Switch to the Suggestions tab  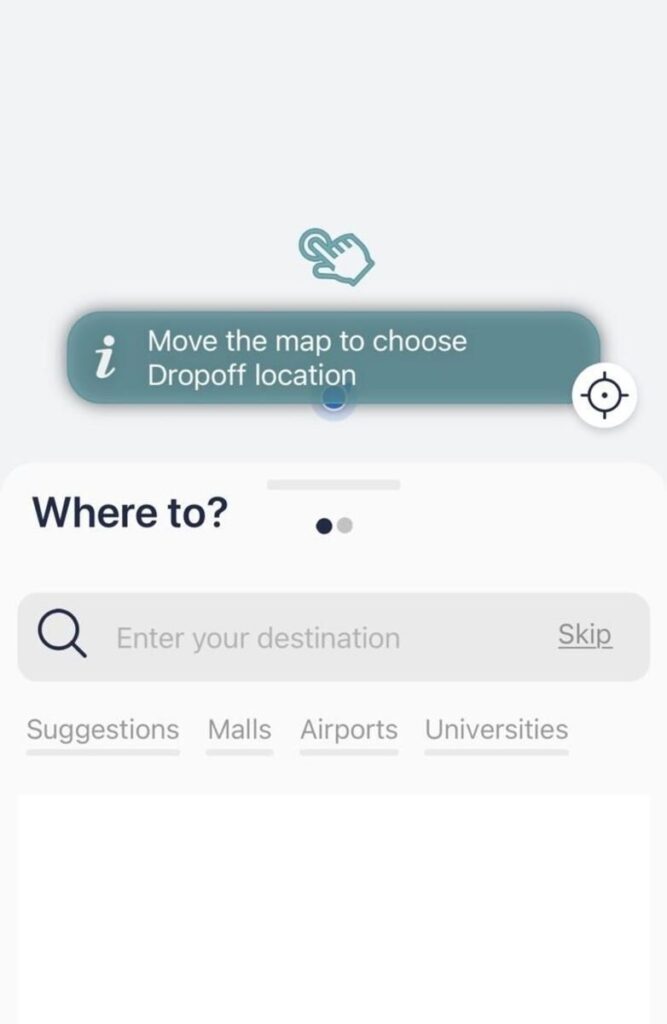pos(103,730)
